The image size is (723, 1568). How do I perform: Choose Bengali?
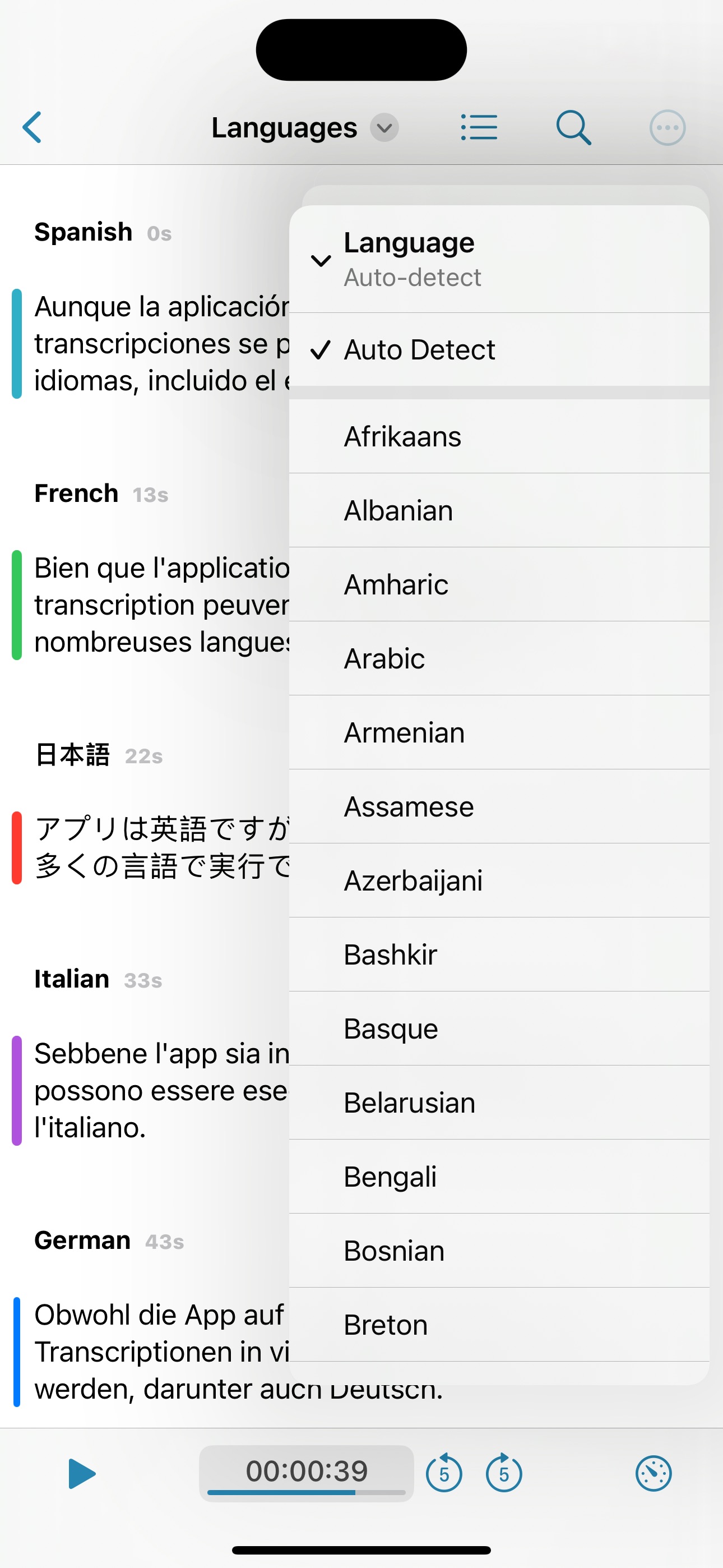499,1177
